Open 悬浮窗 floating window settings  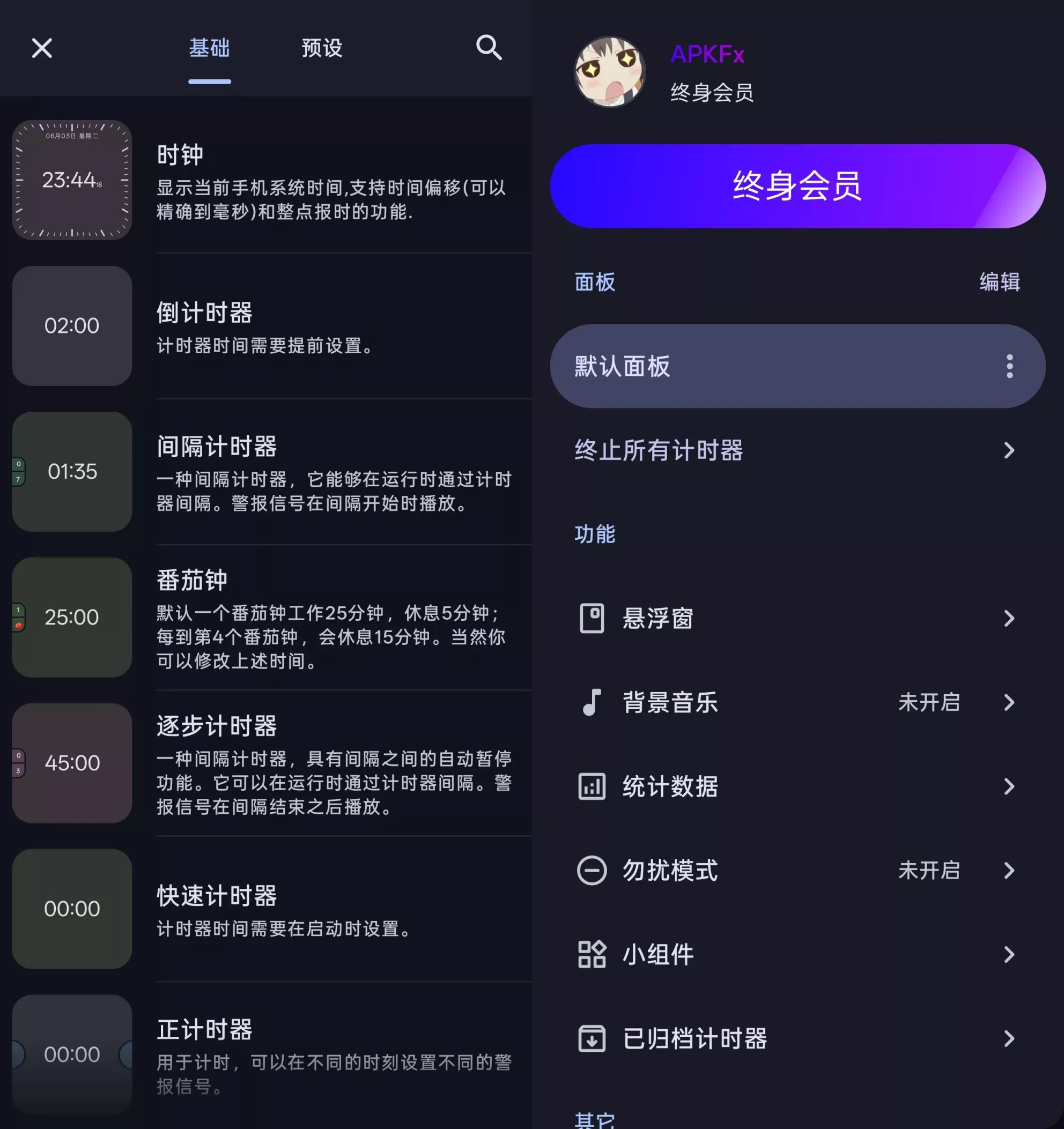pyautogui.click(x=797, y=619)
